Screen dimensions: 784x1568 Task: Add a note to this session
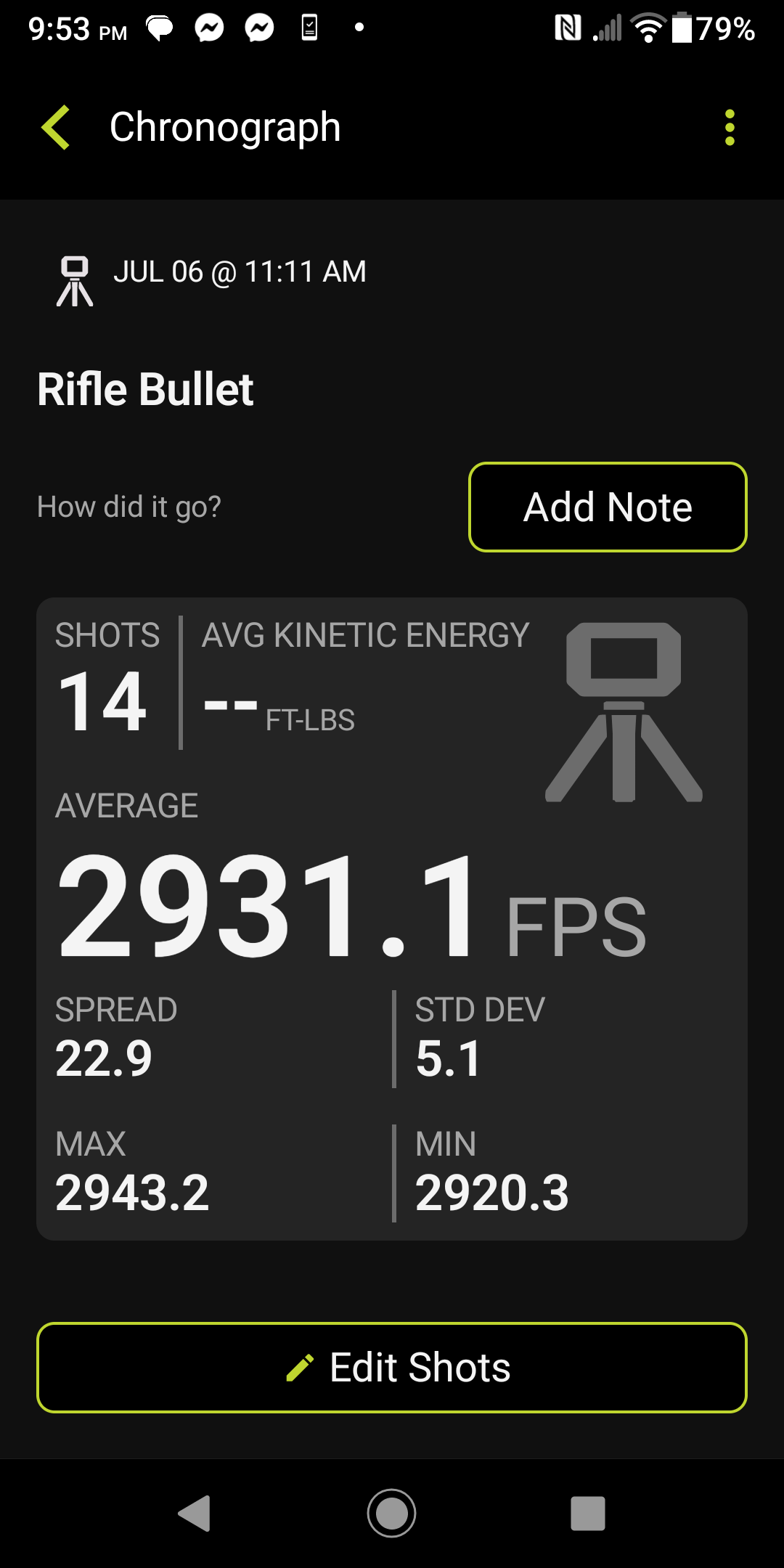point(608,507)
